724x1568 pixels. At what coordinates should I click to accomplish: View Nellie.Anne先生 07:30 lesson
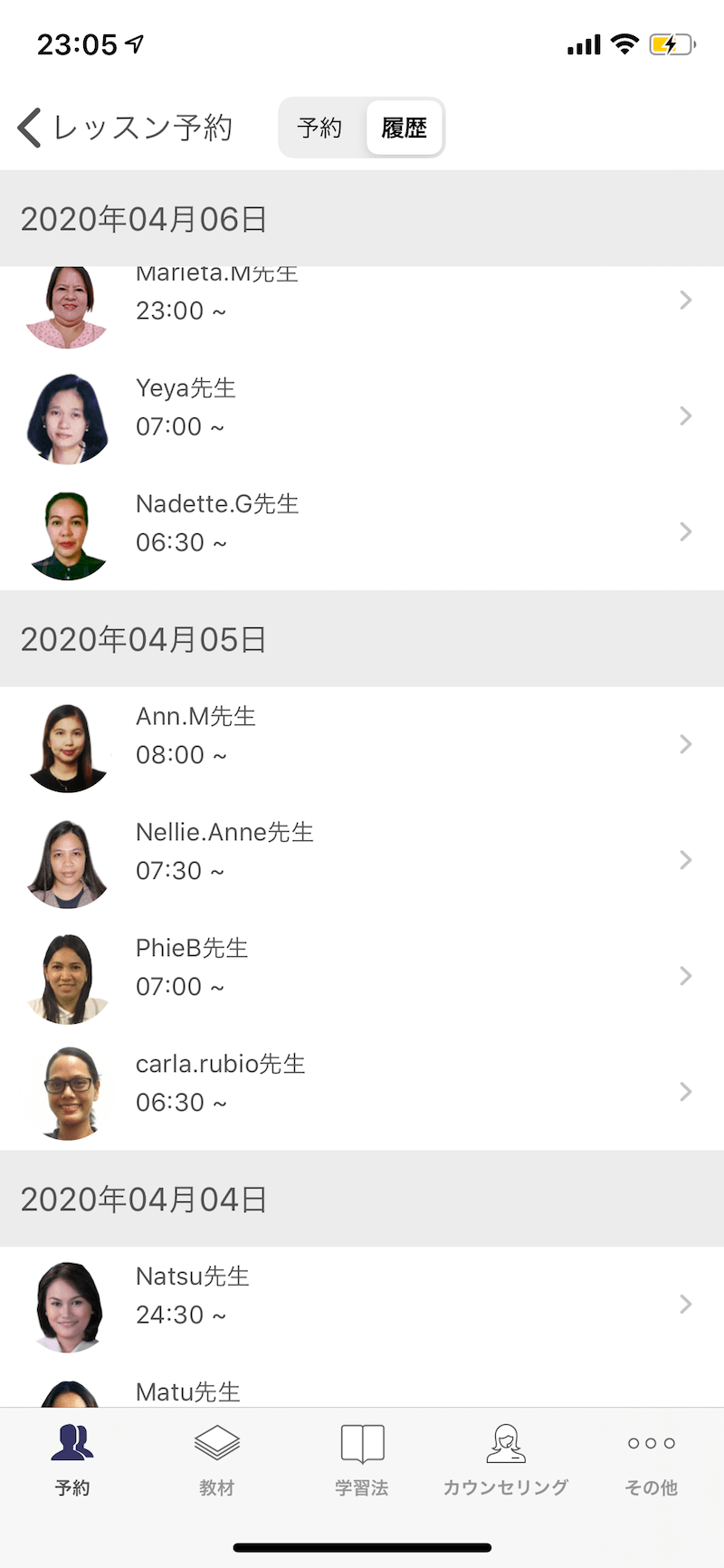point(362,860)
